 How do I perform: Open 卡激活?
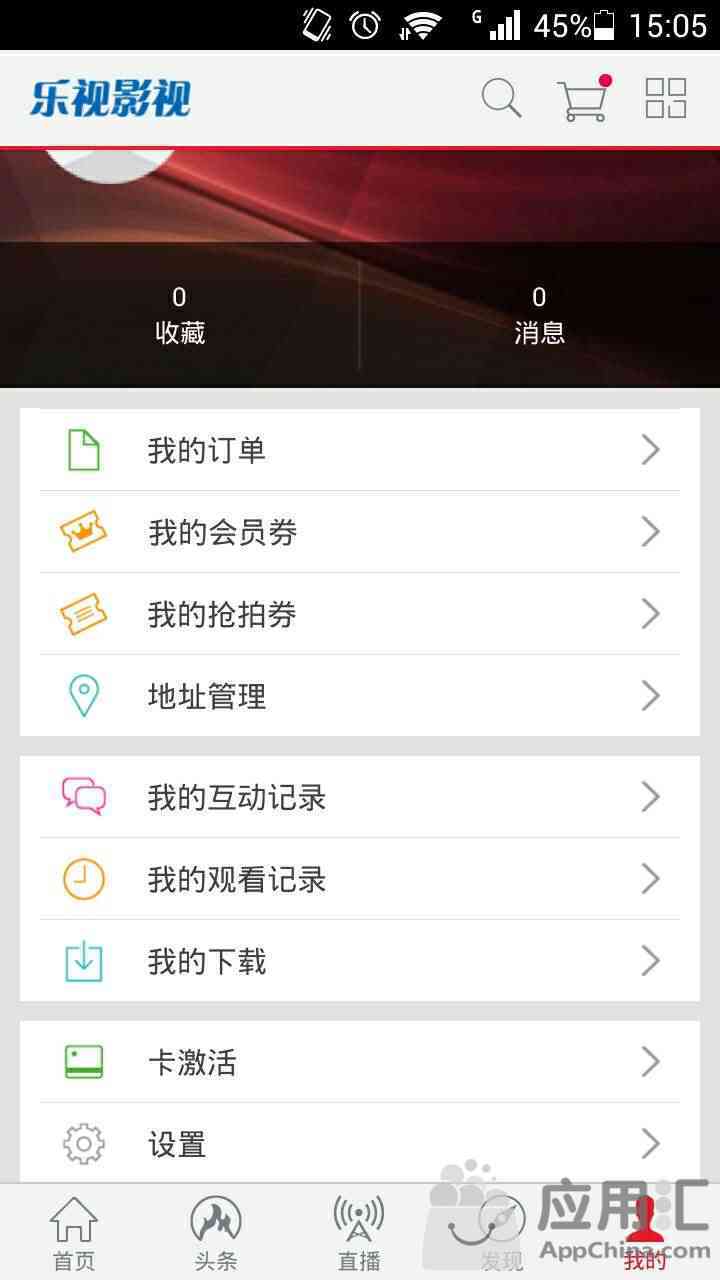click(x=360, y=1062)
